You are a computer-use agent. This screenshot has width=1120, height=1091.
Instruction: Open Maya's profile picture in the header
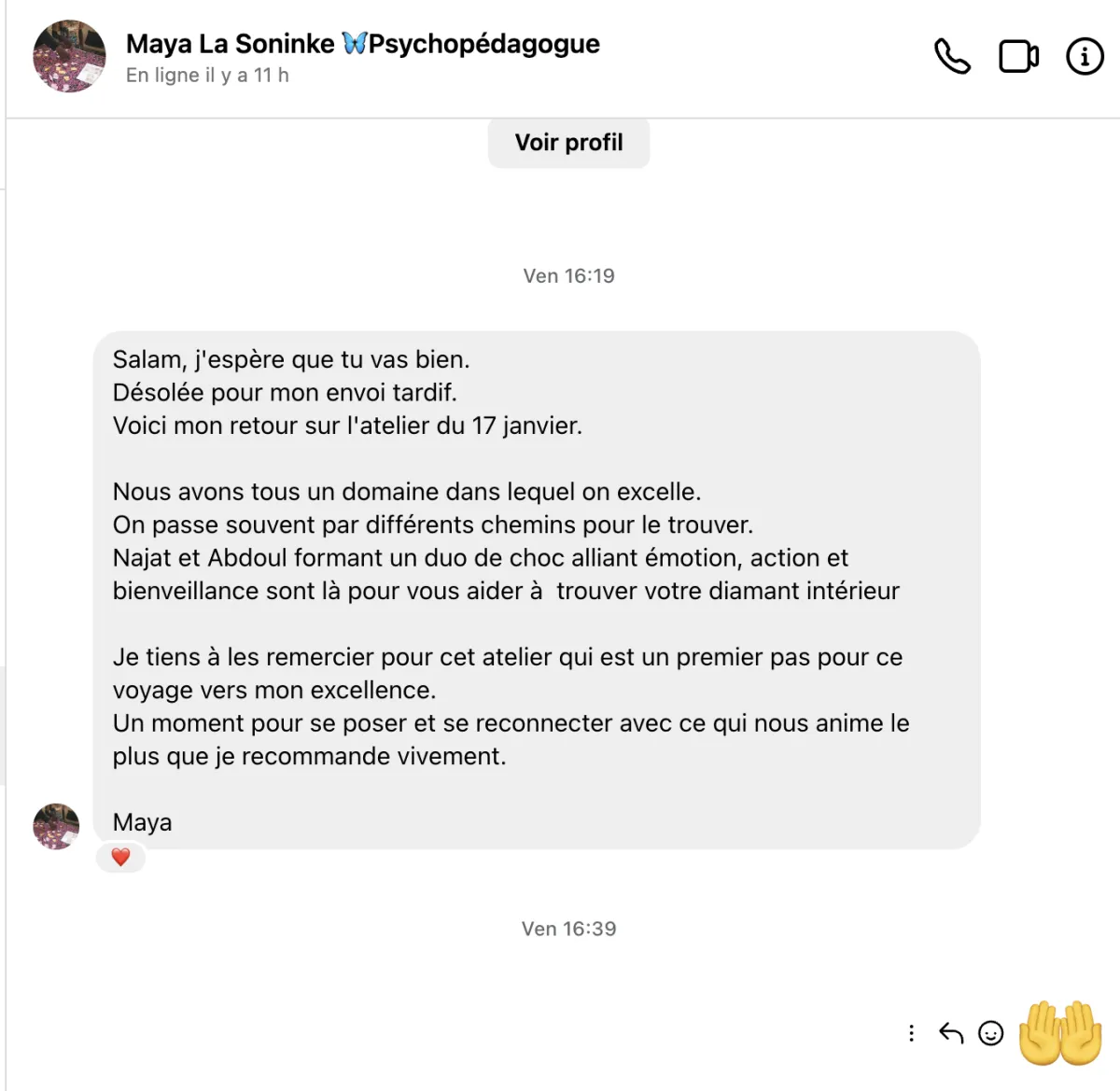point(69,56)
